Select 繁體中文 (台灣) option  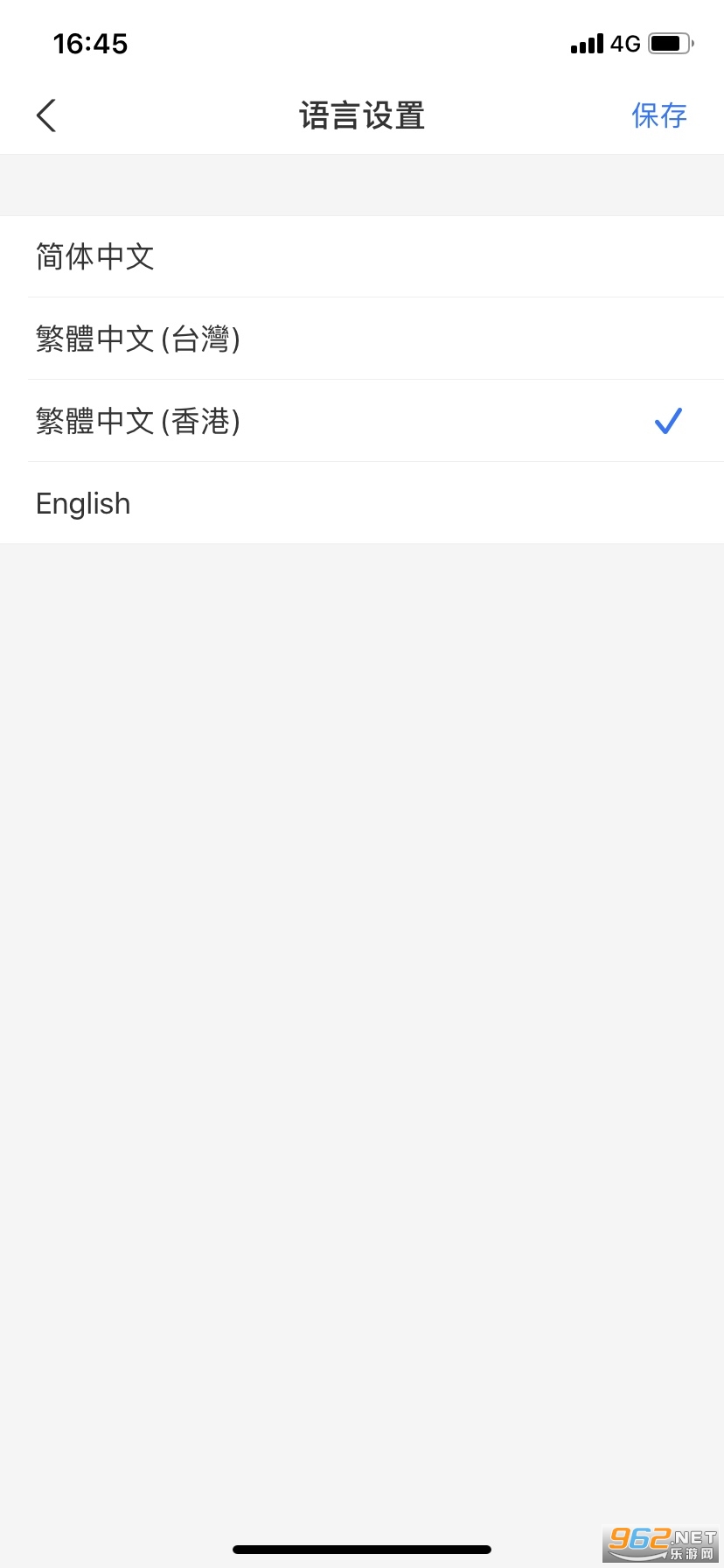click(x=362, y=339)
